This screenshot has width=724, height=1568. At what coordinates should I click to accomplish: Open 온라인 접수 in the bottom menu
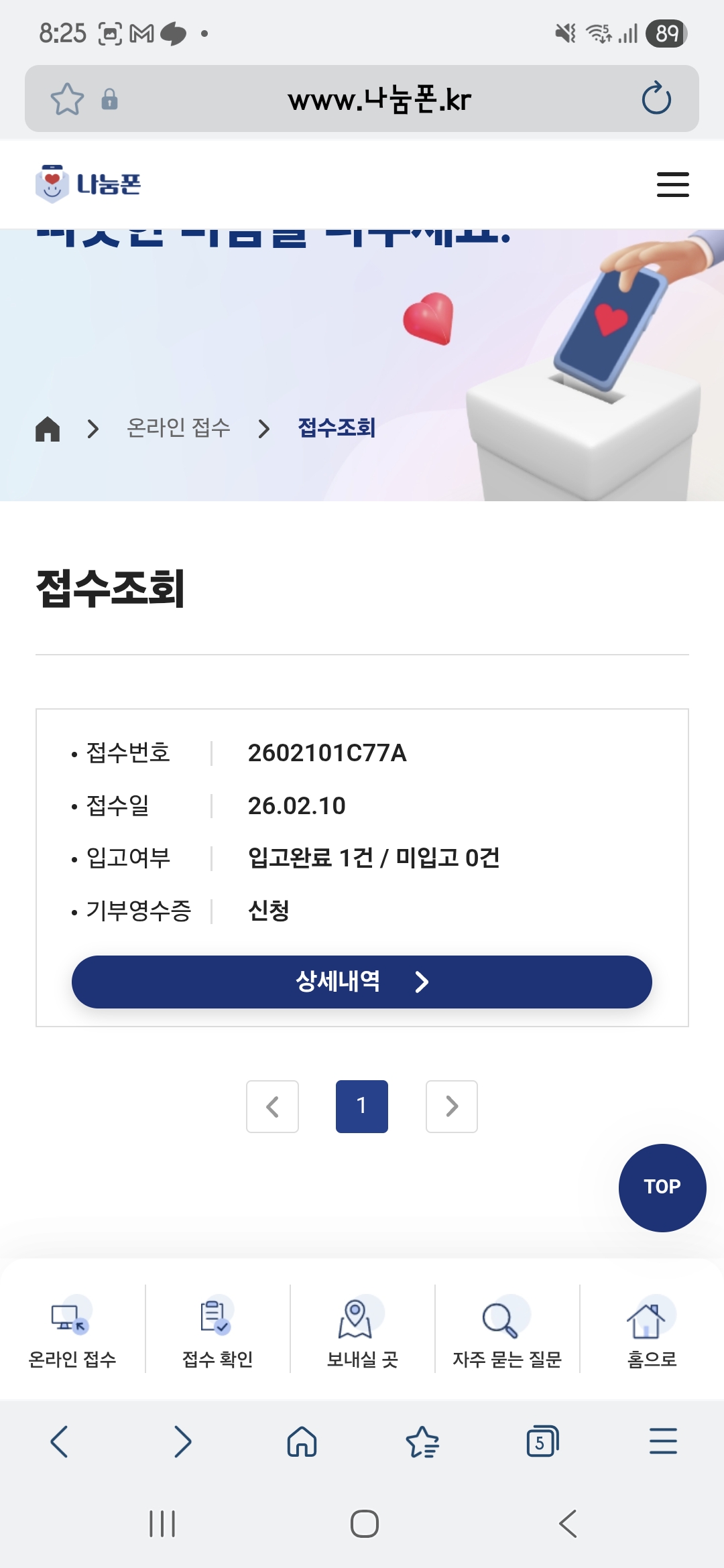pos(72,1330)
